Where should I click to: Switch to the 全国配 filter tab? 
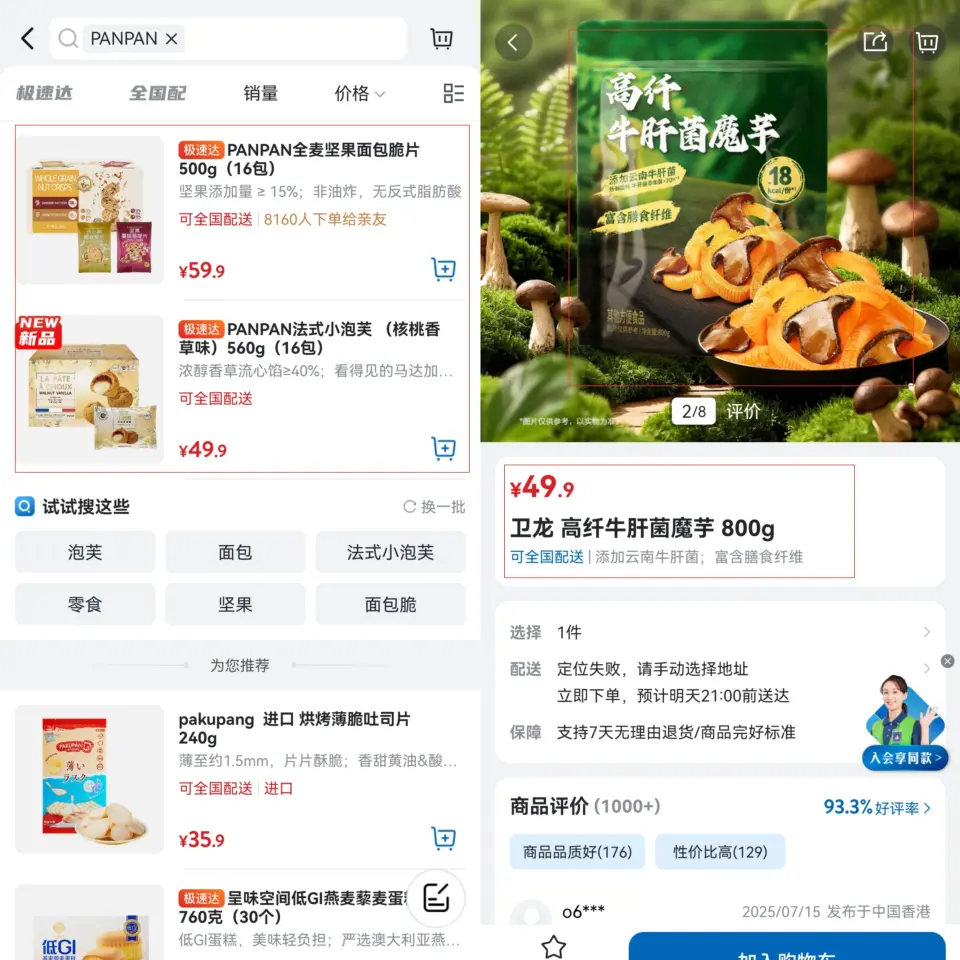point(158,93)
